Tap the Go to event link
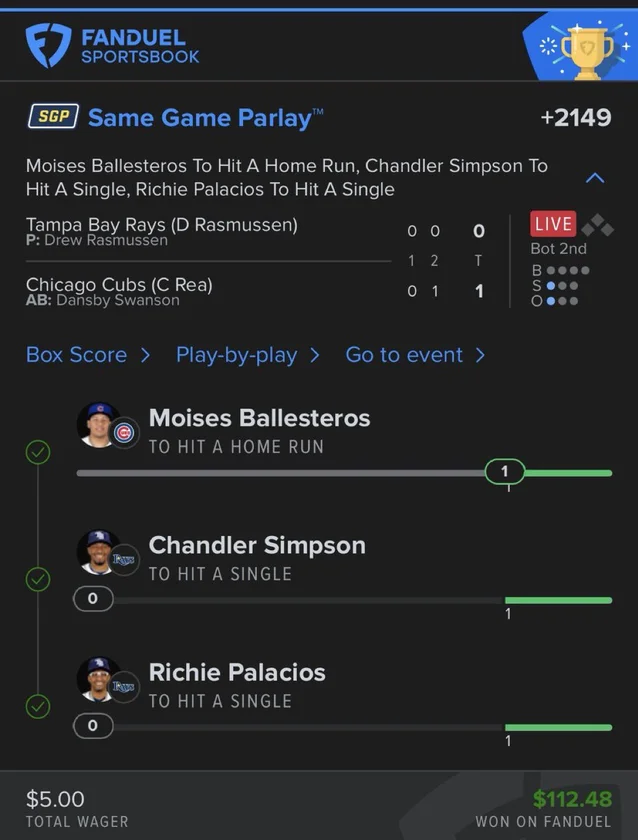 pos(414,355)
